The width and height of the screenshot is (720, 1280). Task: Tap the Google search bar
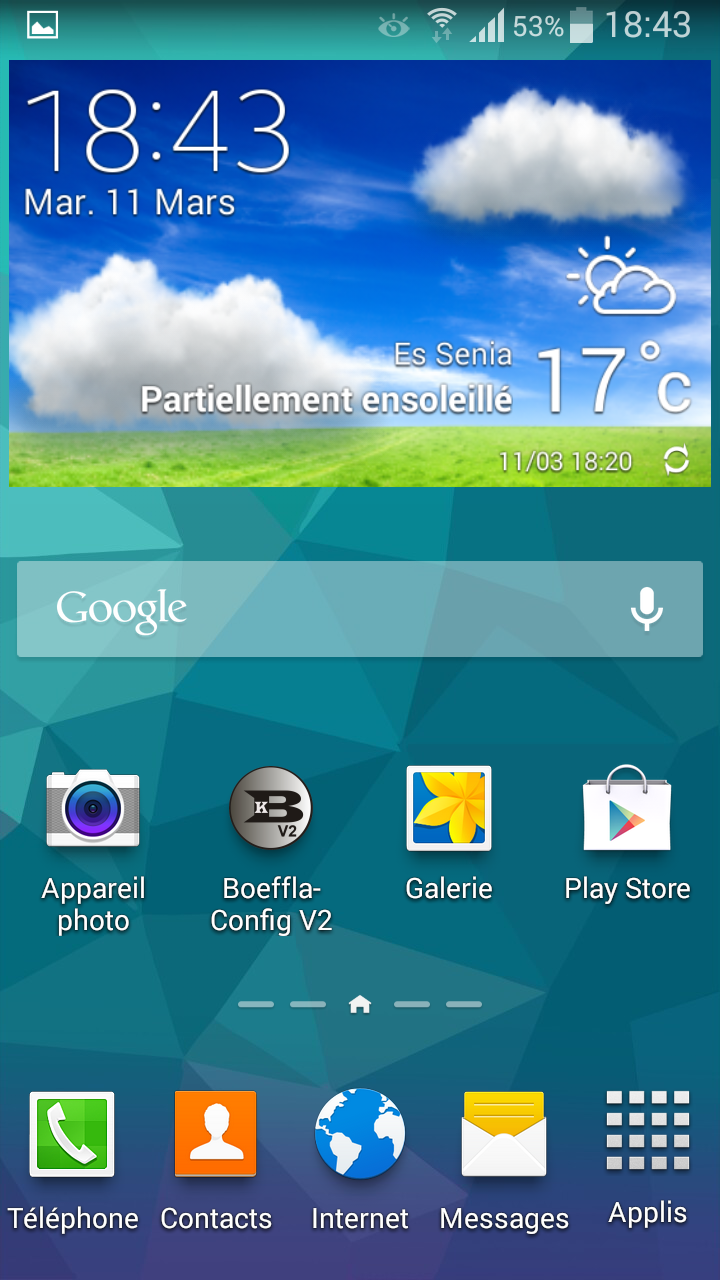click(x=320, y=609)
